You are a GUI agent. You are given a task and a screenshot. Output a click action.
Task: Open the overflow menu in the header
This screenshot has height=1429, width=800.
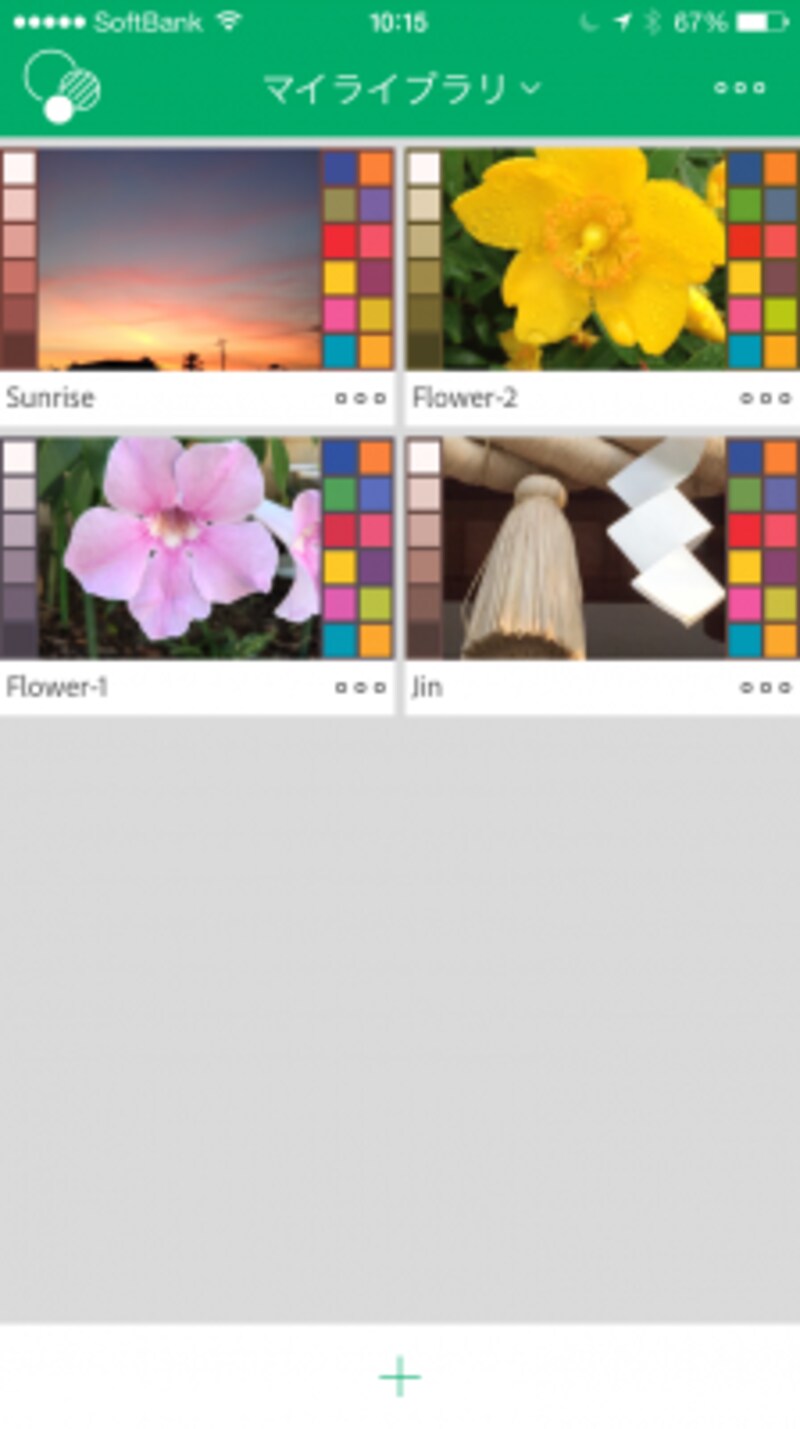(740, 88)
